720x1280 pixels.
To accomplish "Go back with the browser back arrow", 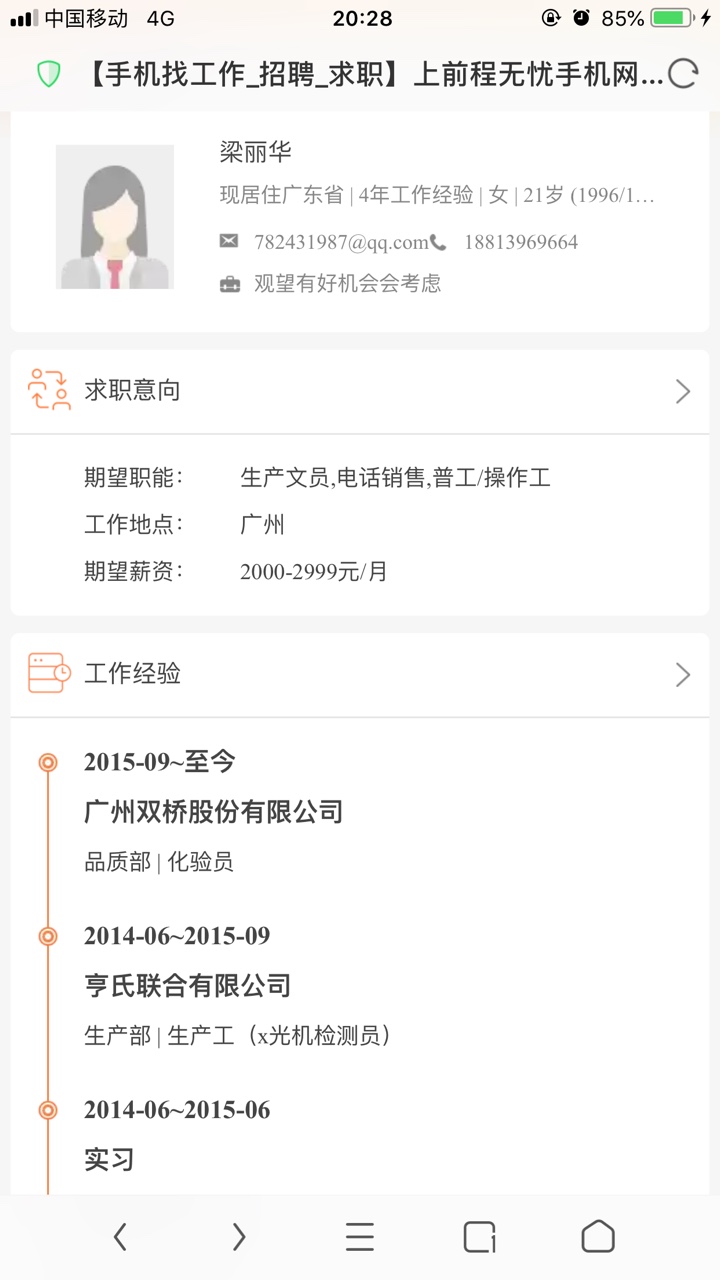I will pyautogui.click(x=120, y=1237).
